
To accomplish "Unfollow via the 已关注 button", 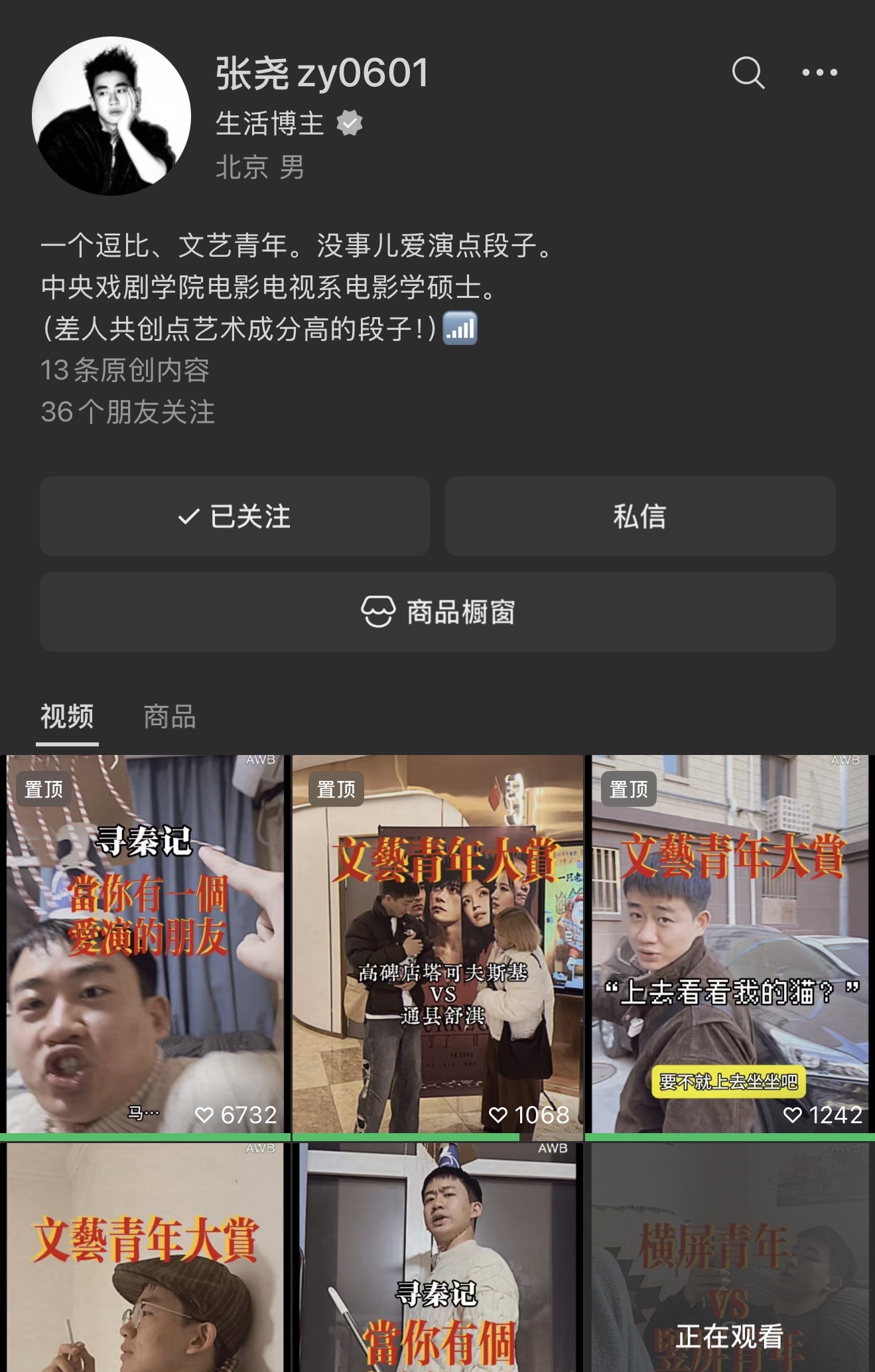I will coord(235,516).
